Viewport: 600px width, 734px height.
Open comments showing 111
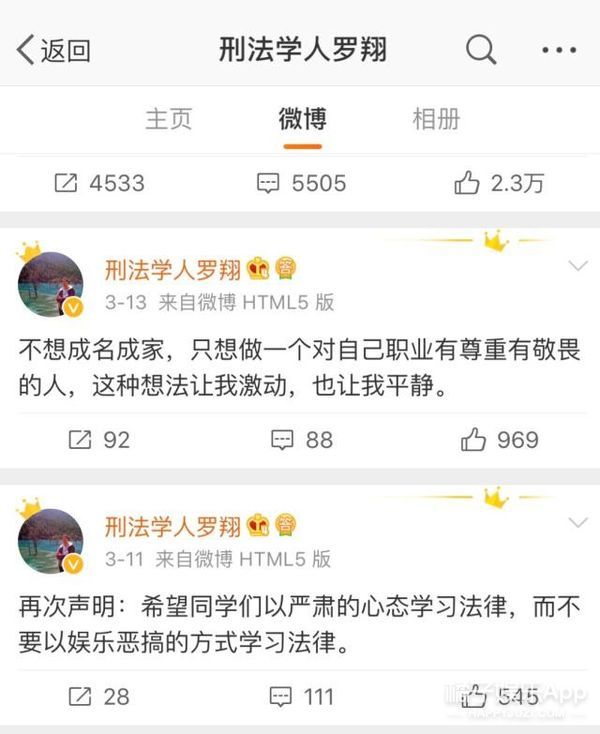[x=301, y=696]
